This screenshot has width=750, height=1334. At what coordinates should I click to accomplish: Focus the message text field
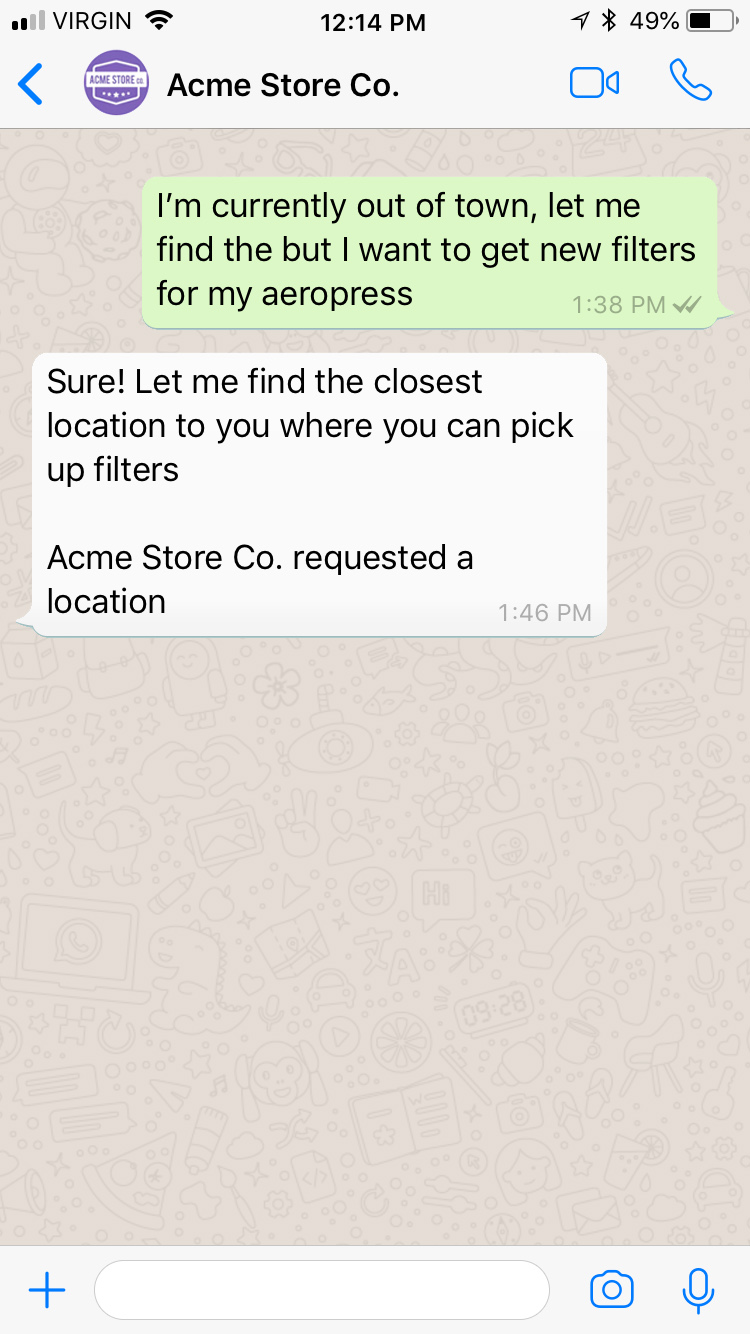(321, 1290)
